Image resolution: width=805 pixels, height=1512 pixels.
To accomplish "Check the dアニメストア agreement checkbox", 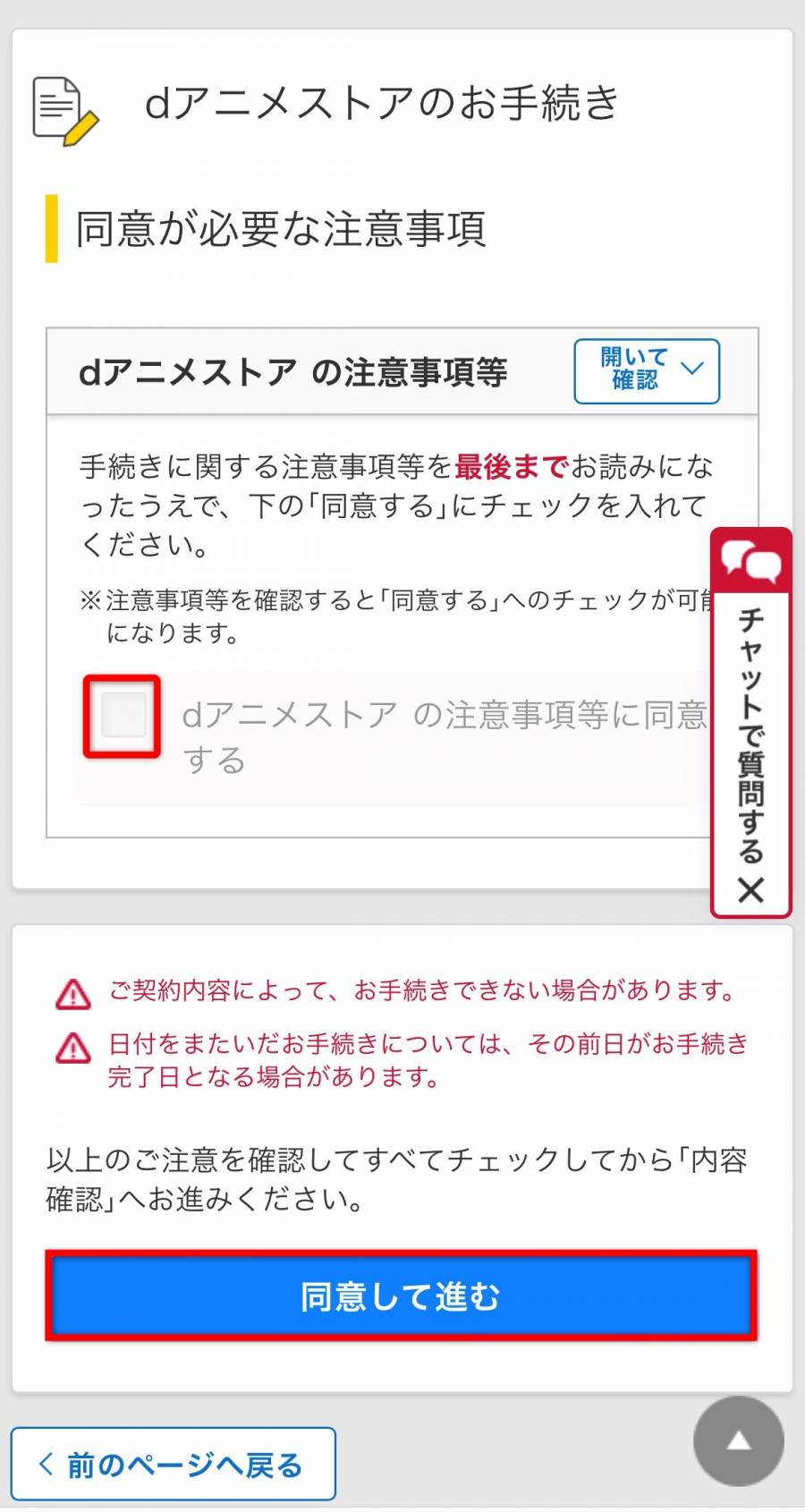I will coord(123,717).
